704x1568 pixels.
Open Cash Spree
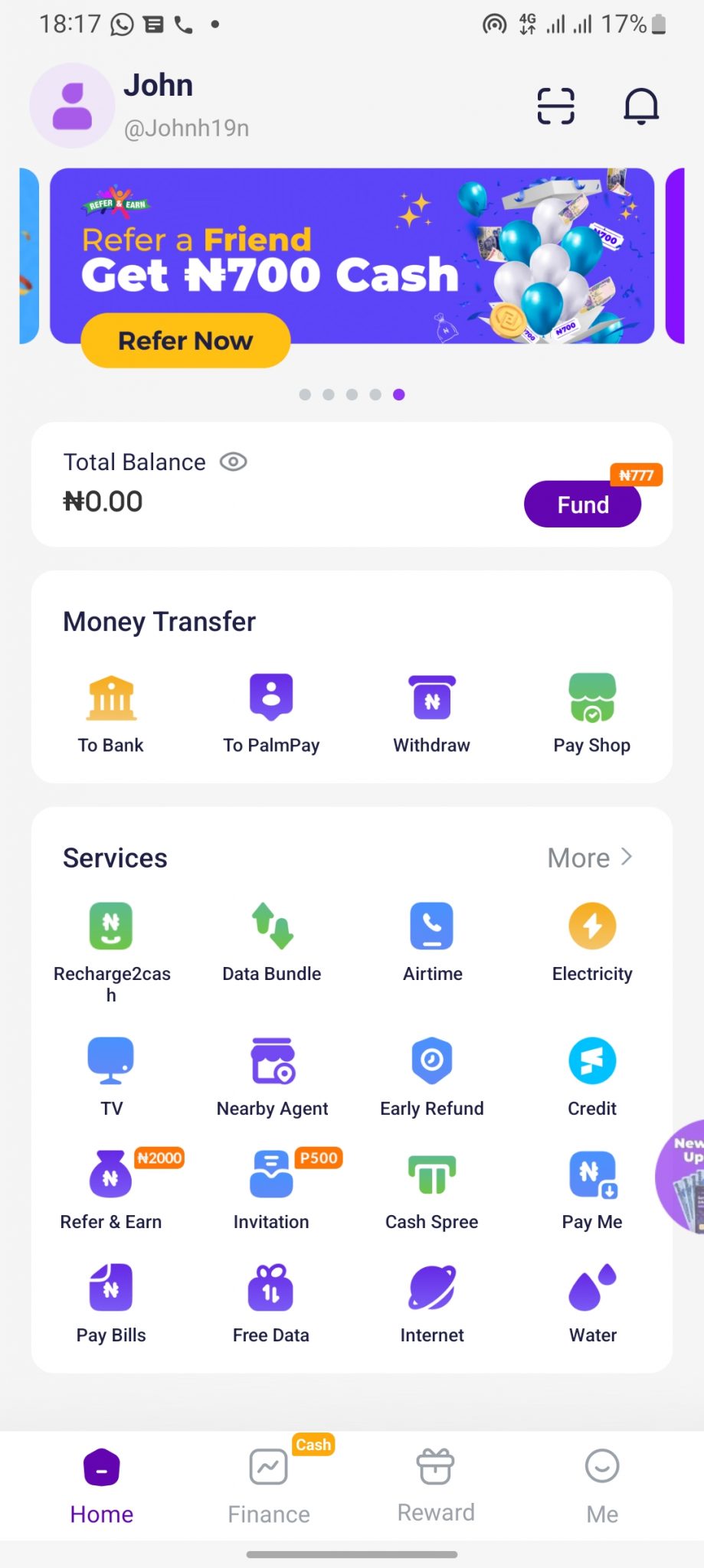pyautogui.click(x=432, y=1187)
